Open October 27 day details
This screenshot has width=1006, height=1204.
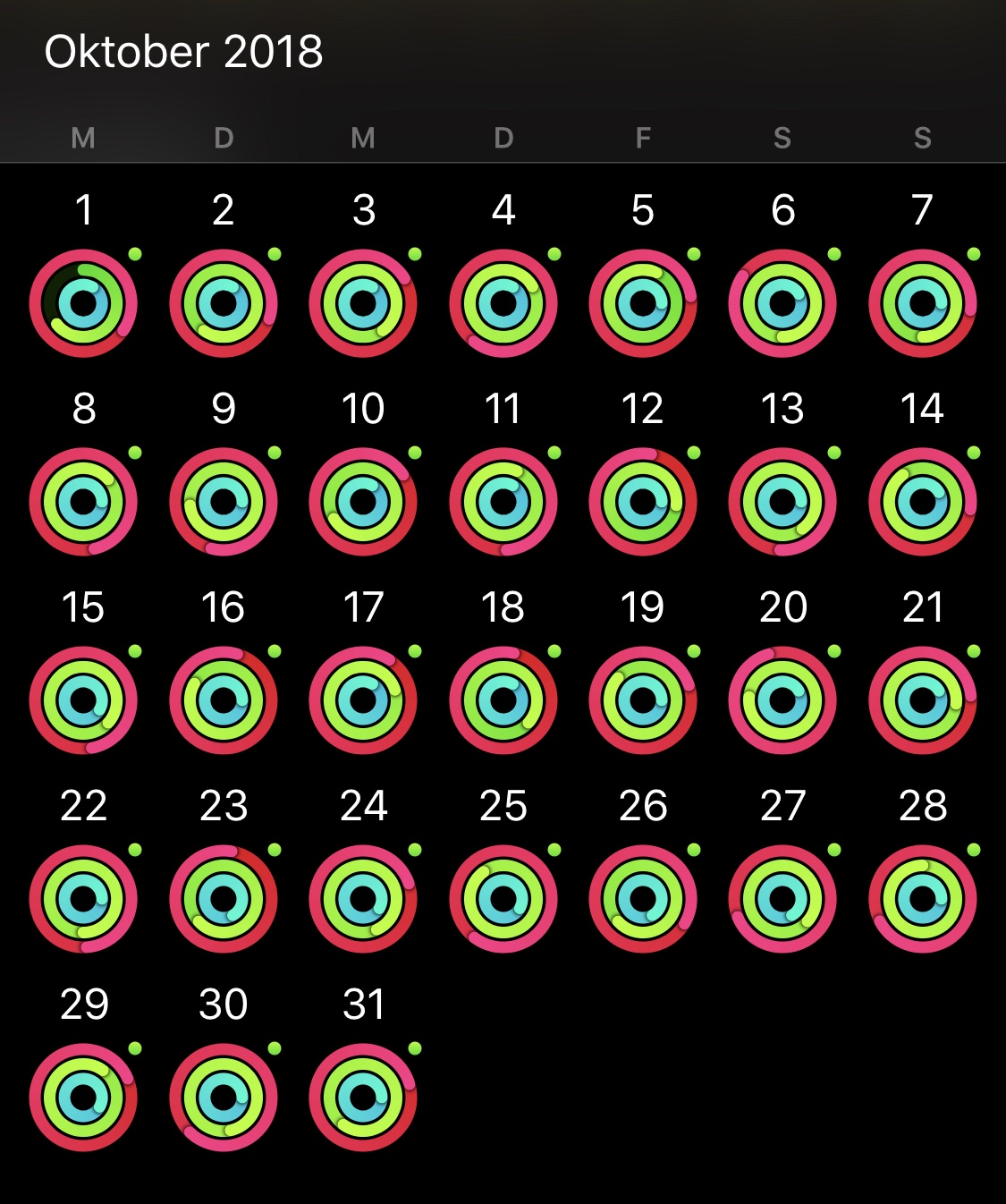click(782, 899)
